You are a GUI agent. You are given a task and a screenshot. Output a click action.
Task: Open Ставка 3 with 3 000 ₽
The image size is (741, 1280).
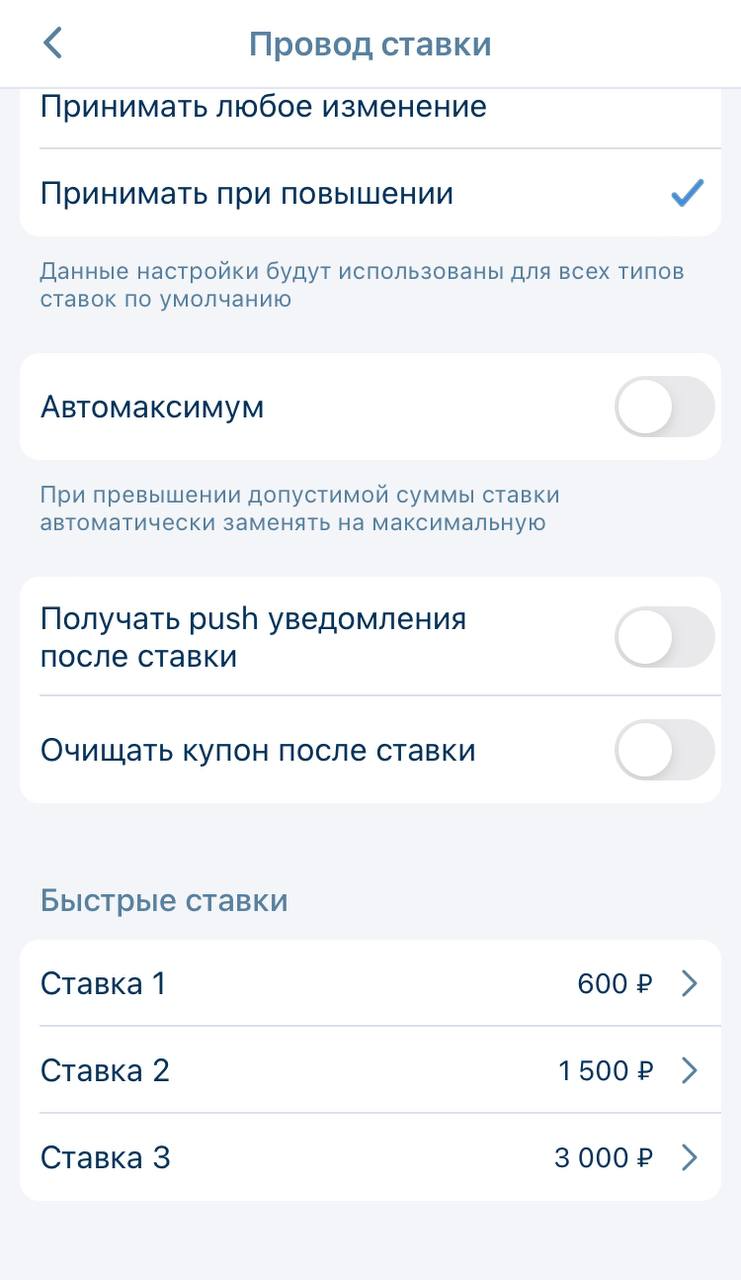click(370, 1158)
